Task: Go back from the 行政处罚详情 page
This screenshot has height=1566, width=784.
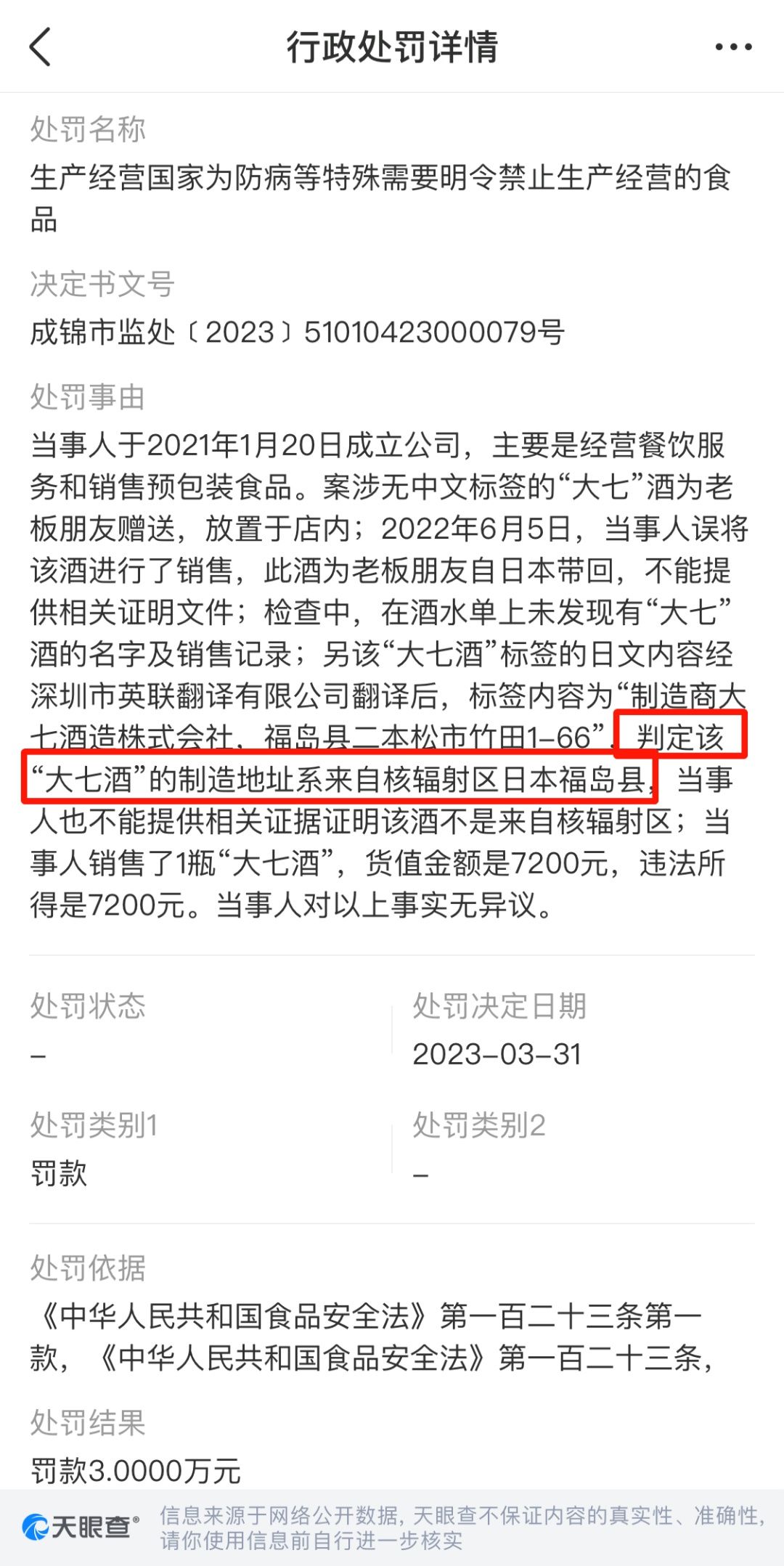Action: [41, 47]
